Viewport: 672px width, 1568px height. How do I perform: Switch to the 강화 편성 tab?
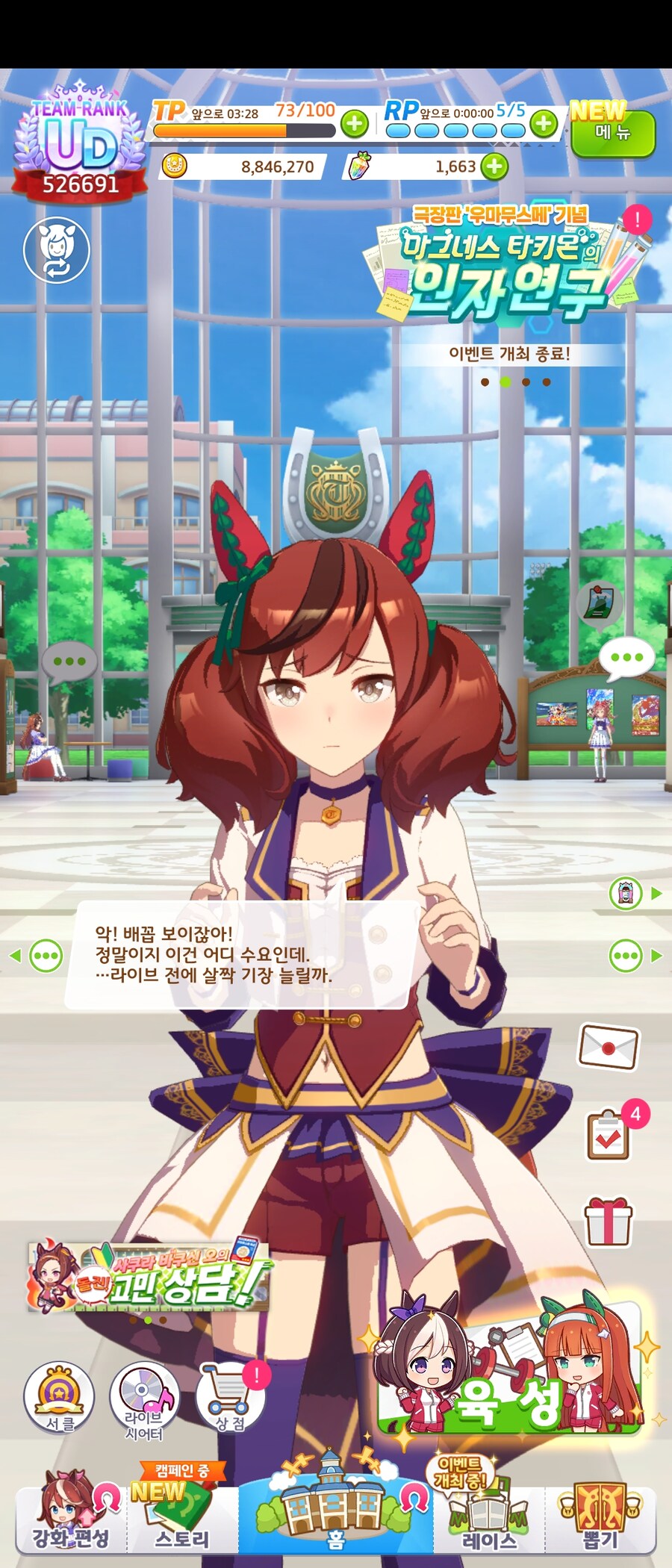pyautogui.click(x=70, y=1517)
